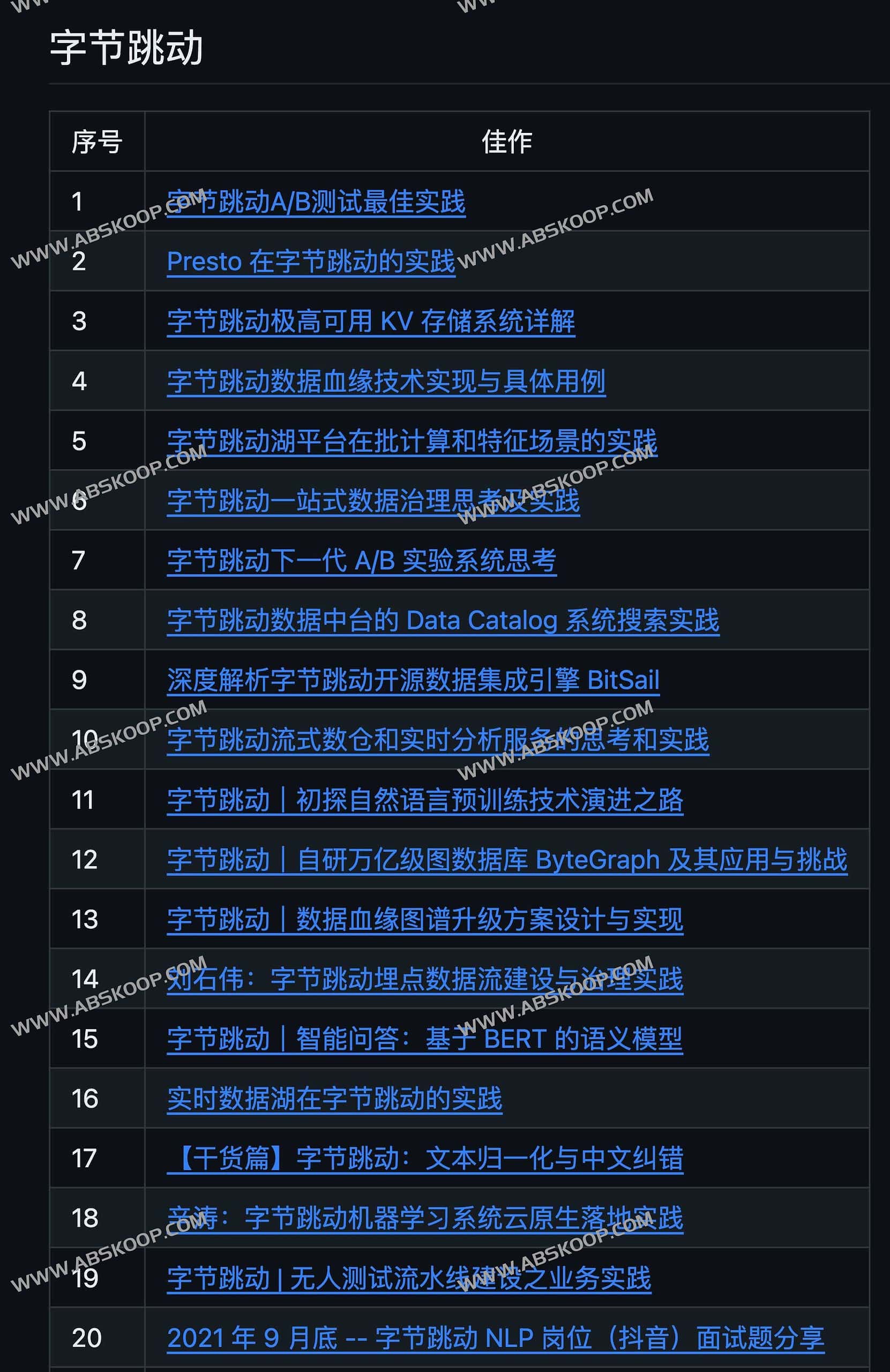Open 字节跳动一站式数据治理思考及实践 link

pyautogui.click(x=373, y=501)
